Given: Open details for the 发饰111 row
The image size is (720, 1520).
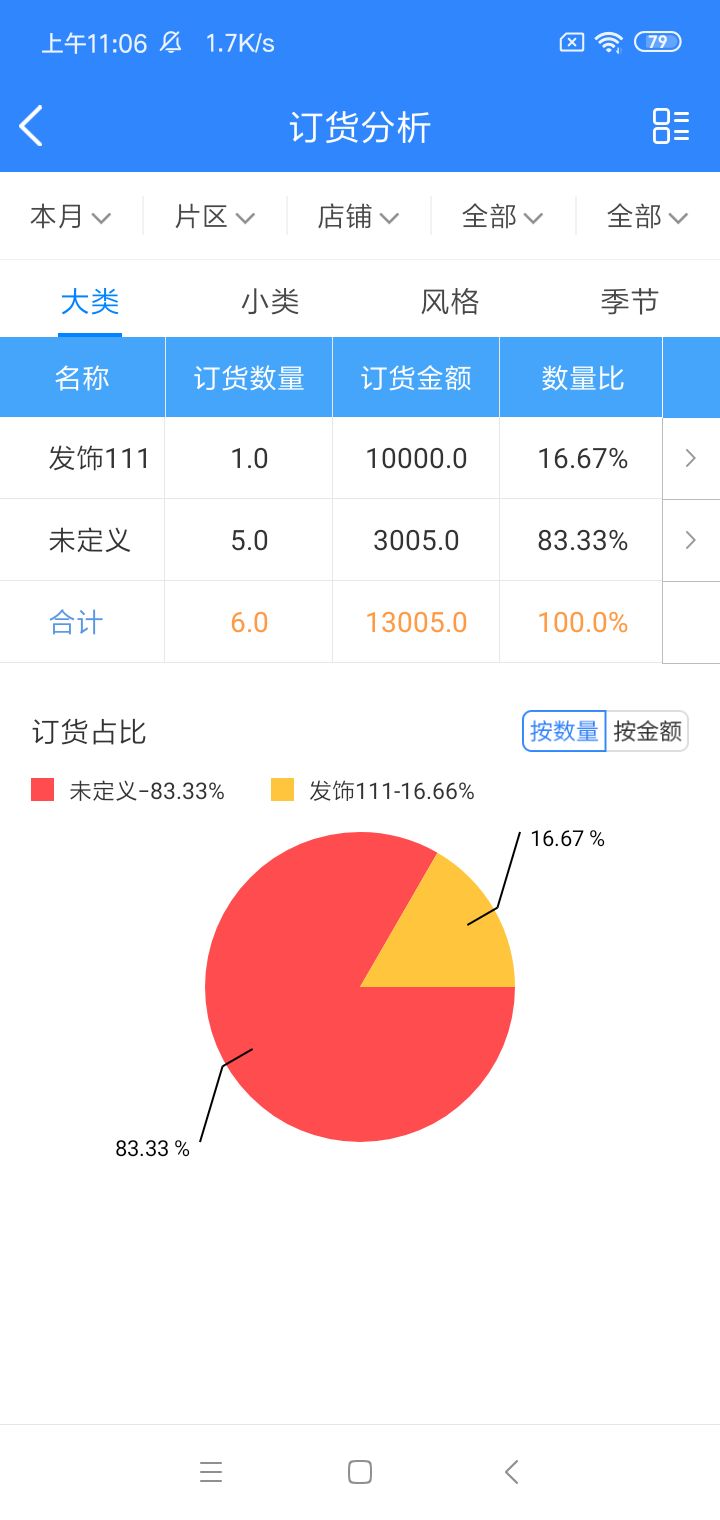Looking at the screenshot, I should [x=690, y=459].
